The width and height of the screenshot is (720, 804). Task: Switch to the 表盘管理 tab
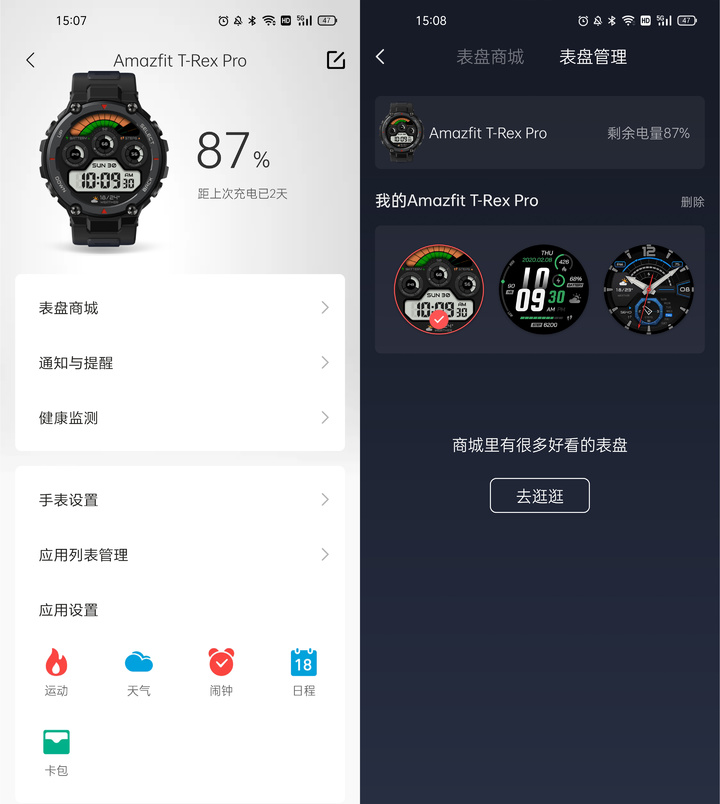[593, 57]
